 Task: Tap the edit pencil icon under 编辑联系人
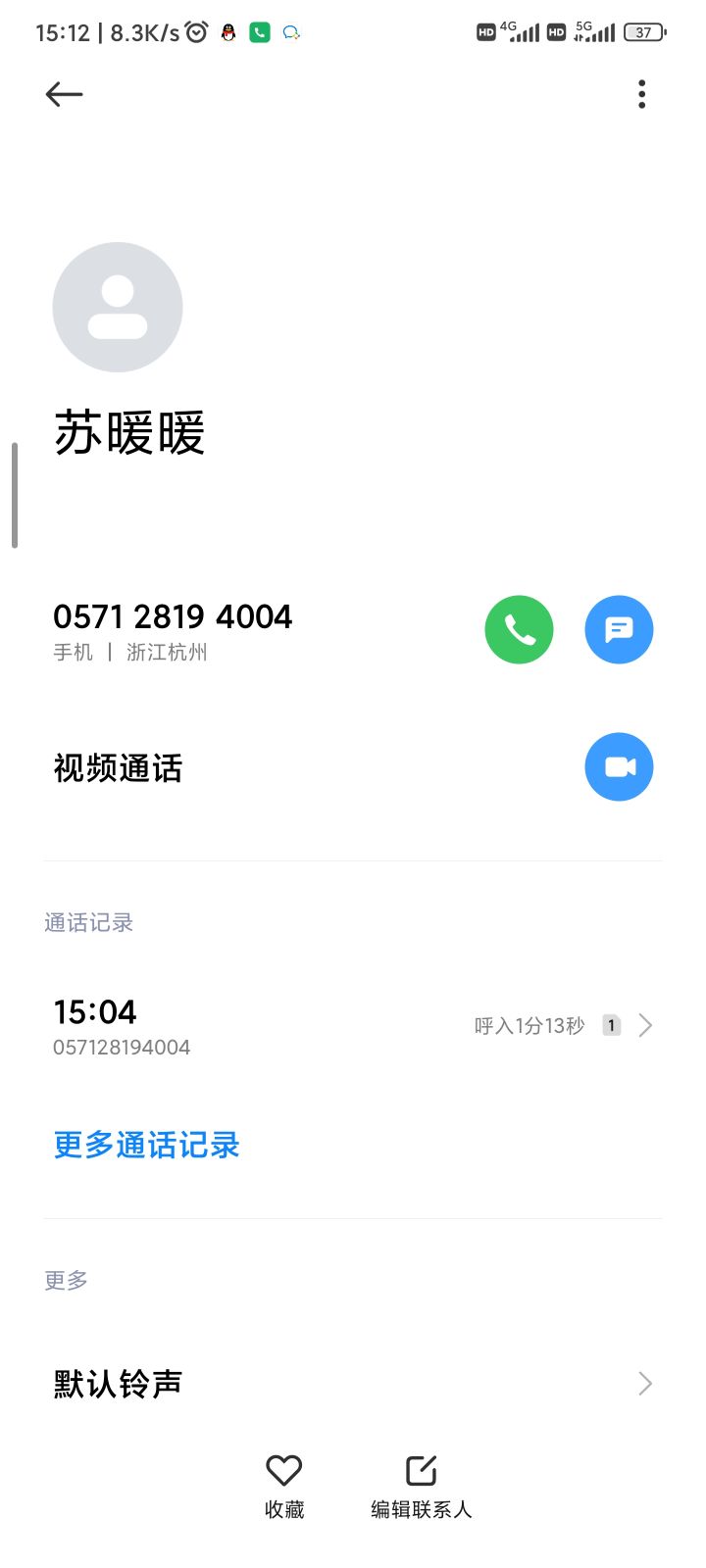[420, 1468]
